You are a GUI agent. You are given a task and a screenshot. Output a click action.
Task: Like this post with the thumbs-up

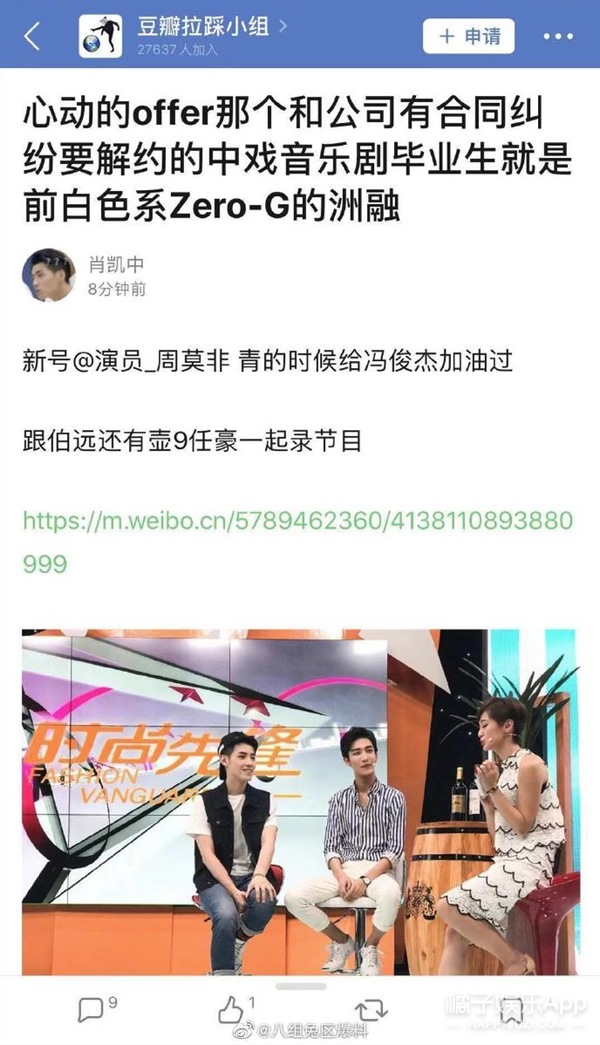tap(236, 1010)
